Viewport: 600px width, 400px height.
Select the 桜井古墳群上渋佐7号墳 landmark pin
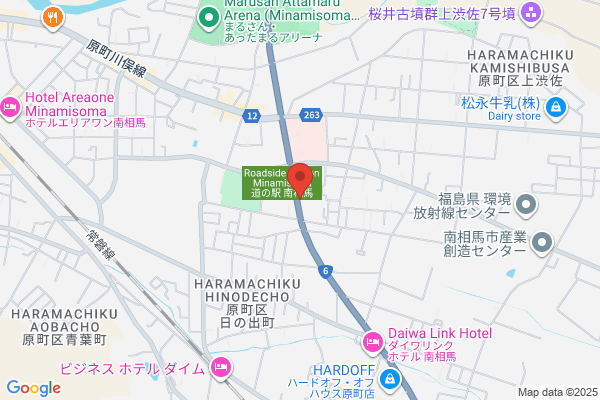(x=531, y=14)
